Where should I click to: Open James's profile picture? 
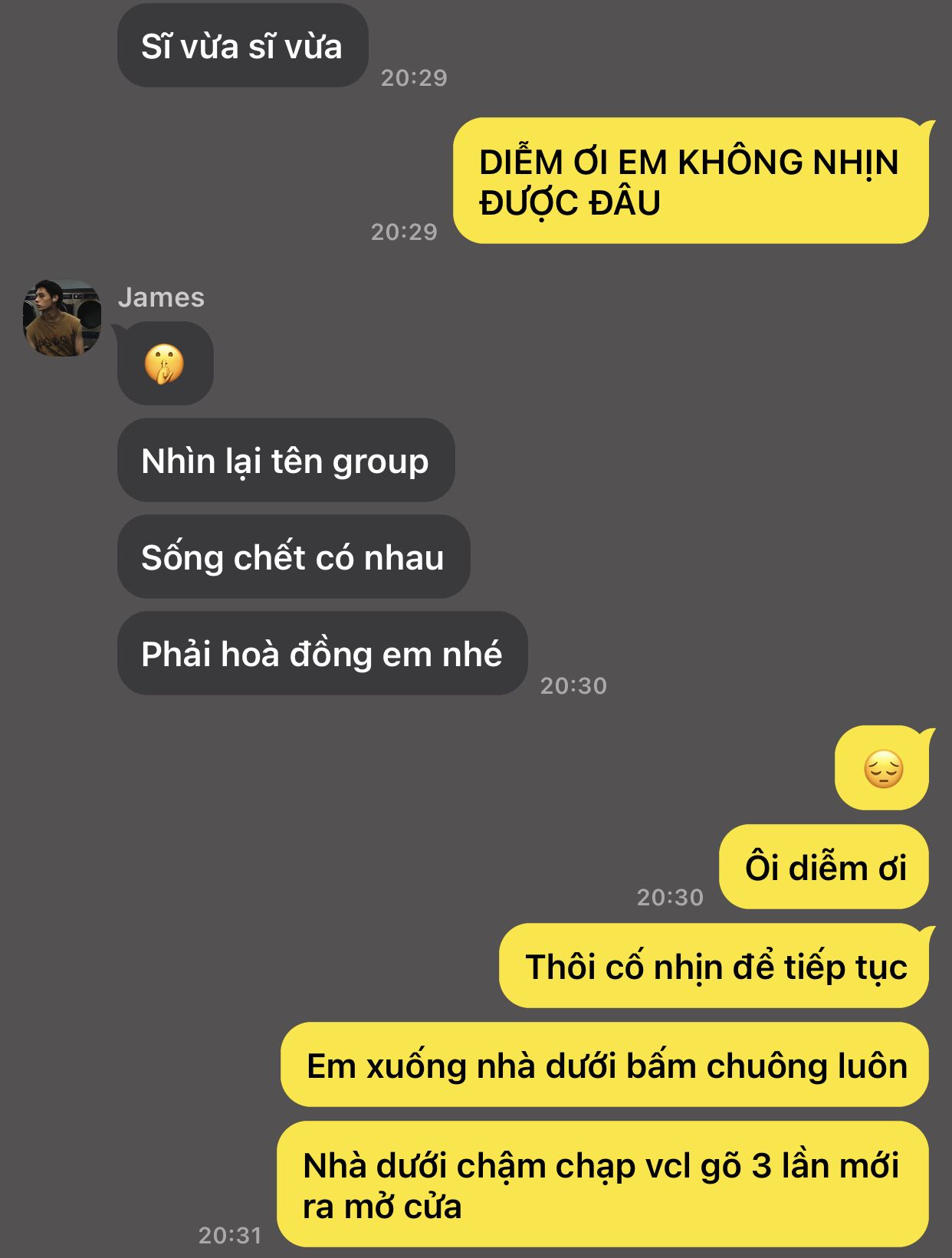point(62,317)
